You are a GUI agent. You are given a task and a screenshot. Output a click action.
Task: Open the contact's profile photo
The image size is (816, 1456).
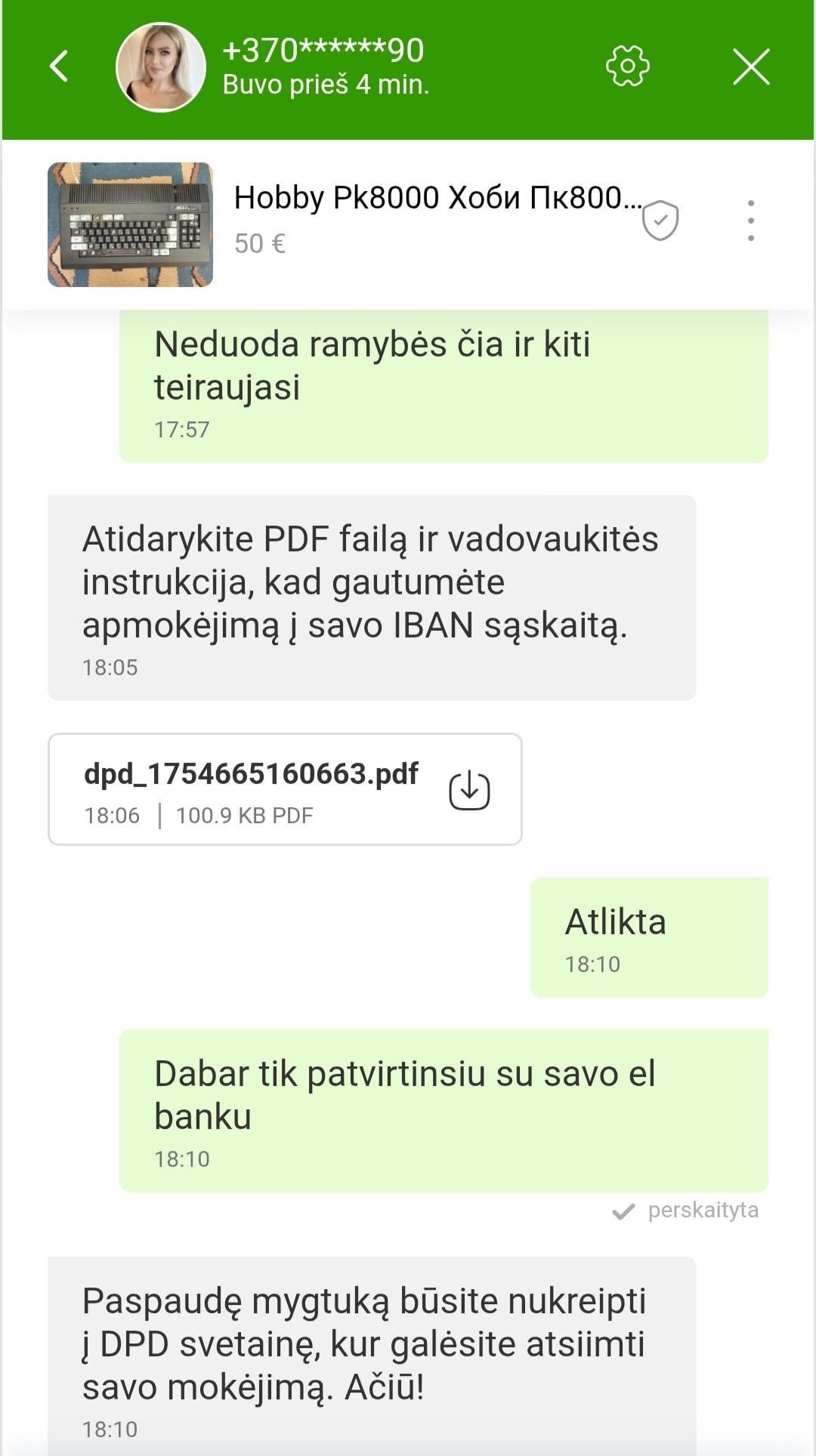tap(160, 67)
